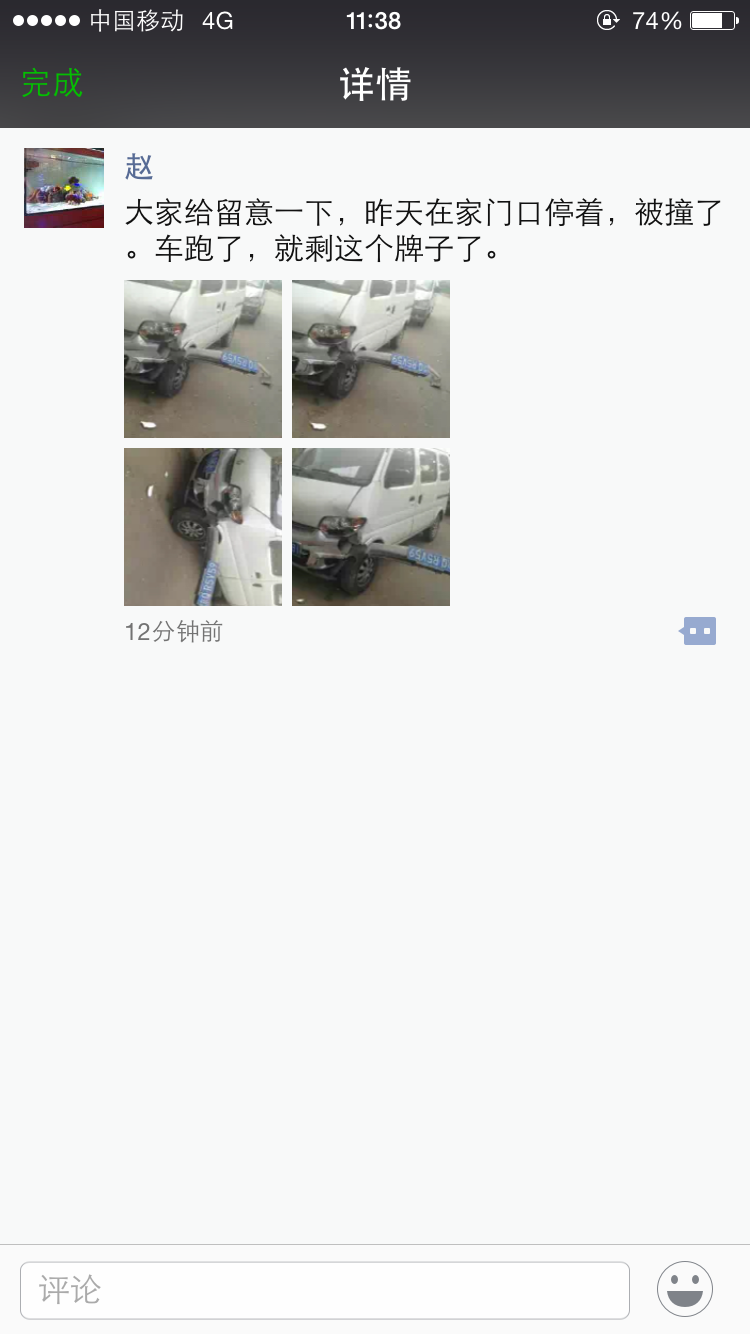View the second photo in the top row

pyautogui.click(x=371, y=359)
